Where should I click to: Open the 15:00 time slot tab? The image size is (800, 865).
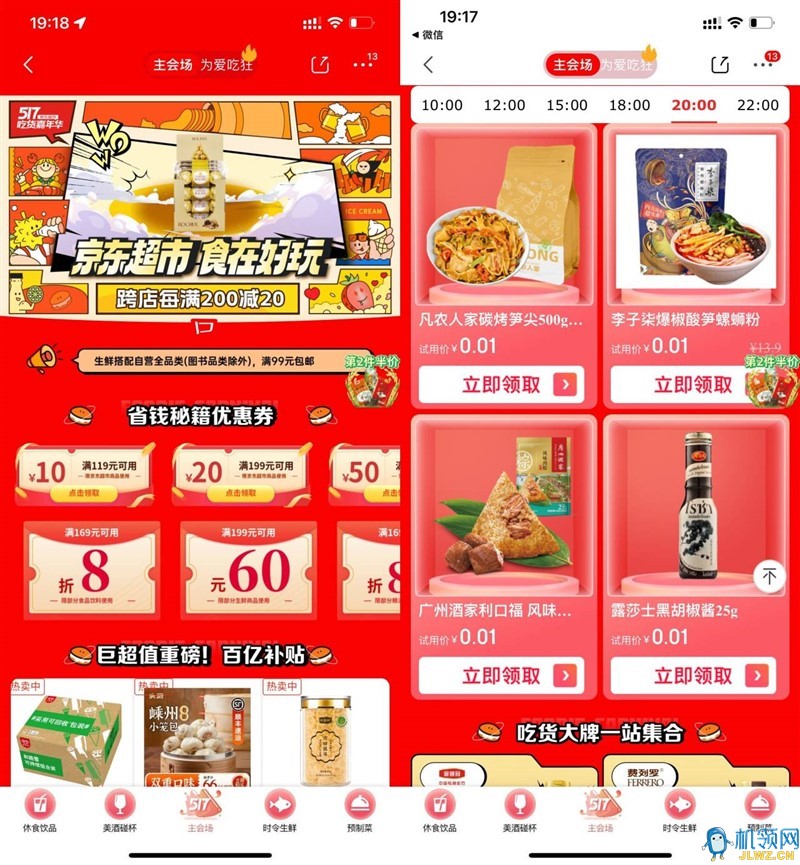567,105
